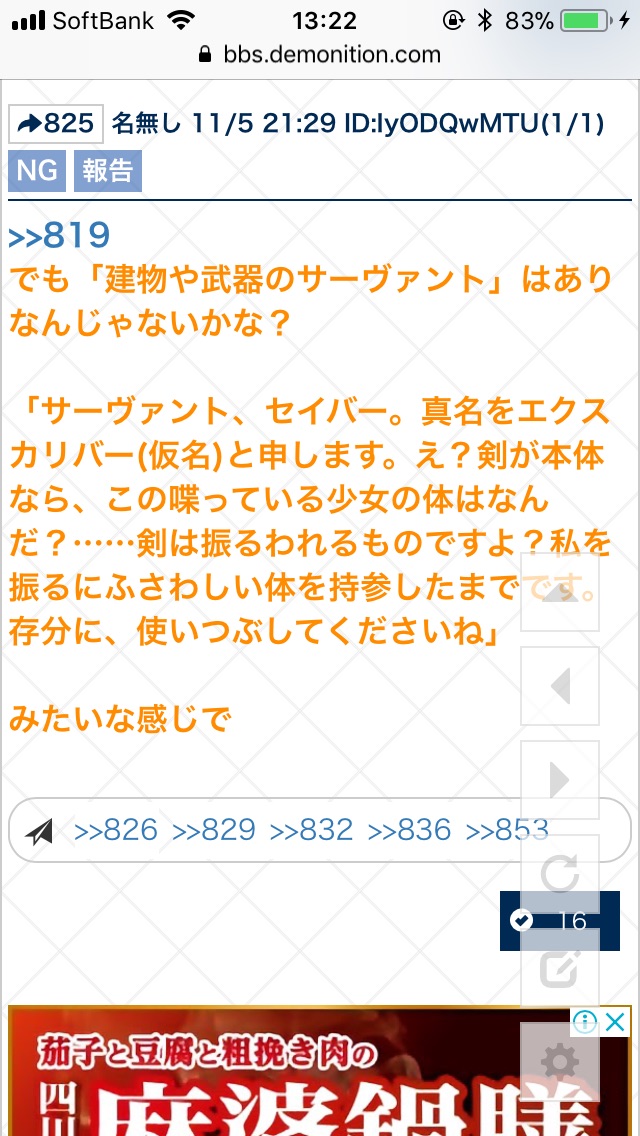Close the ad with X icon

[616, 1022]
